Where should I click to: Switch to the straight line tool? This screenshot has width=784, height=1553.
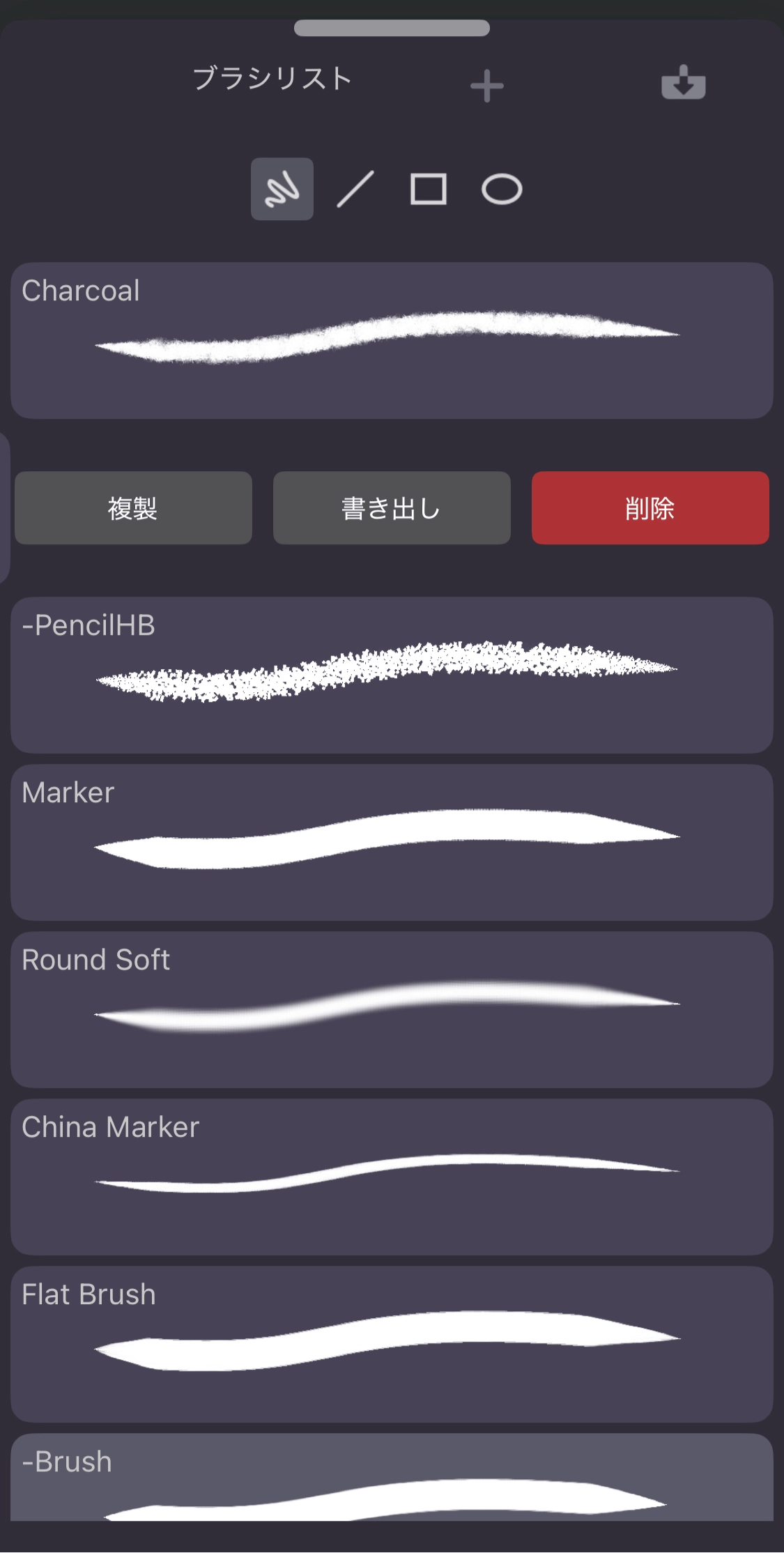[x=355, y=189]
